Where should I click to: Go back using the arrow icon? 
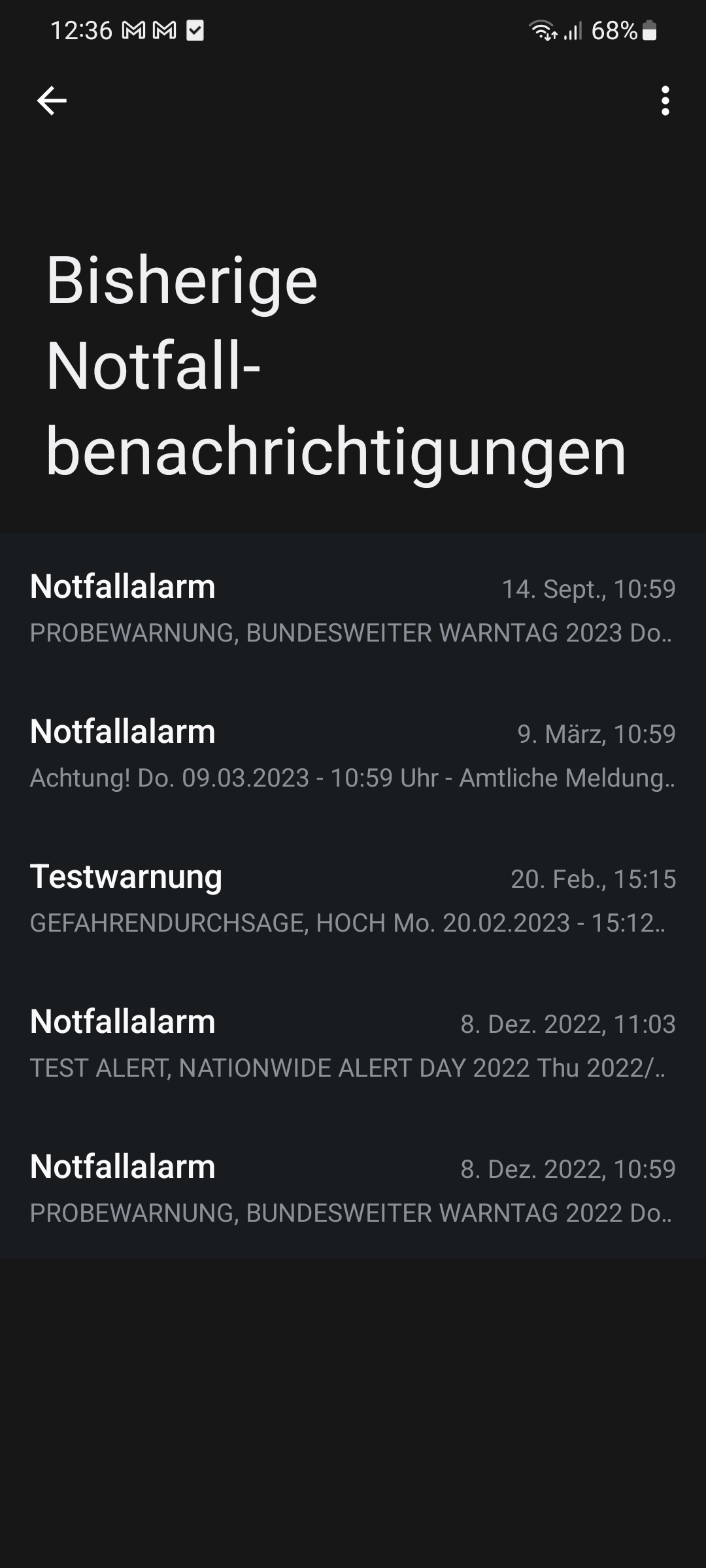pos(52,101)
